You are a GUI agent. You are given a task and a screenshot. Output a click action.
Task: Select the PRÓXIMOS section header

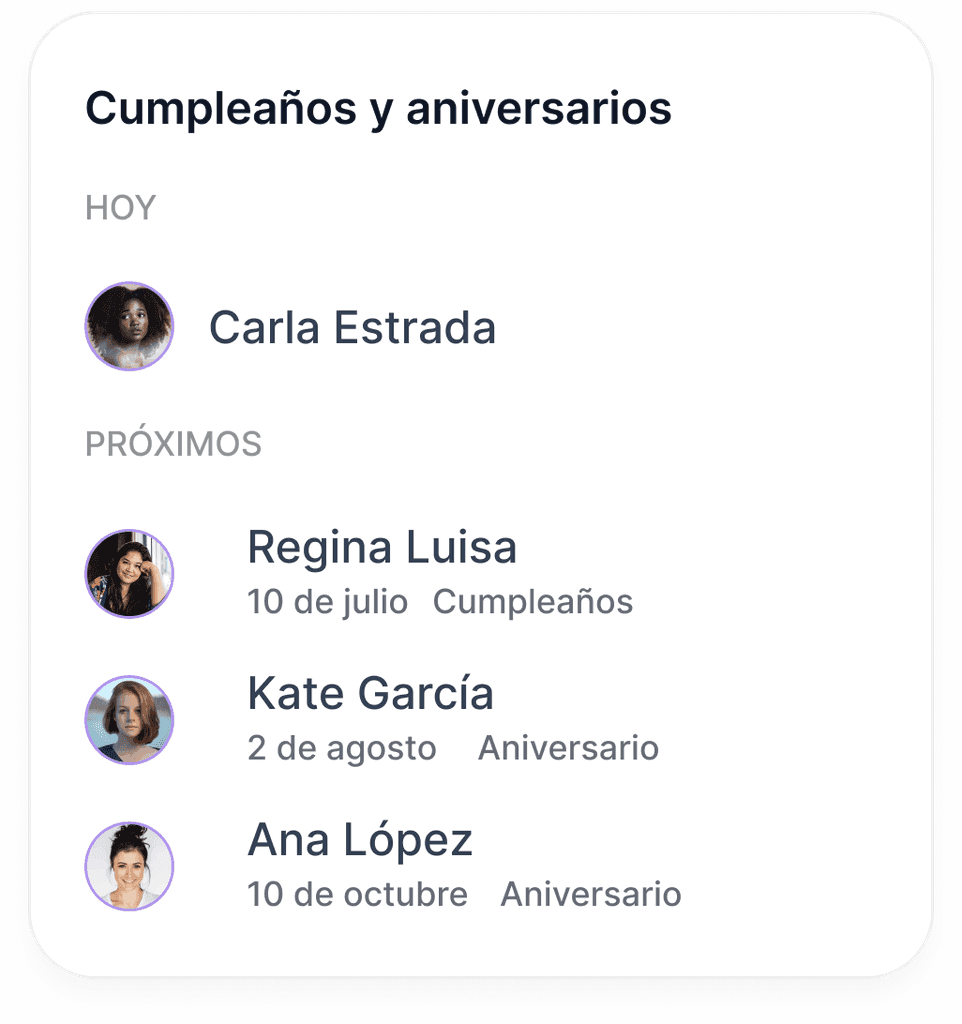pyautogui.click(x=173, y=443)
